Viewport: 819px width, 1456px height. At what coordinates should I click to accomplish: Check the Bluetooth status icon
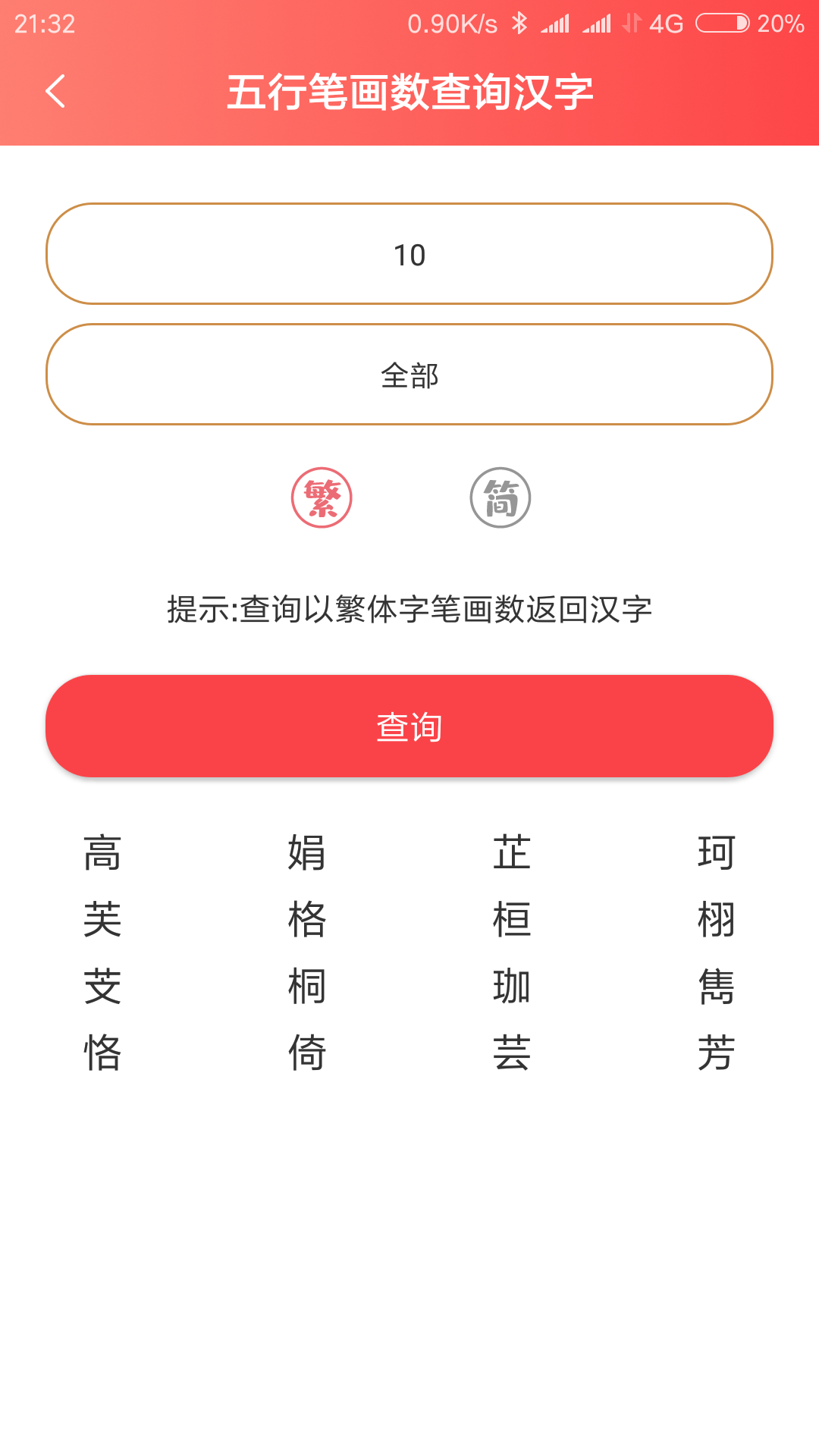point(519,23)
